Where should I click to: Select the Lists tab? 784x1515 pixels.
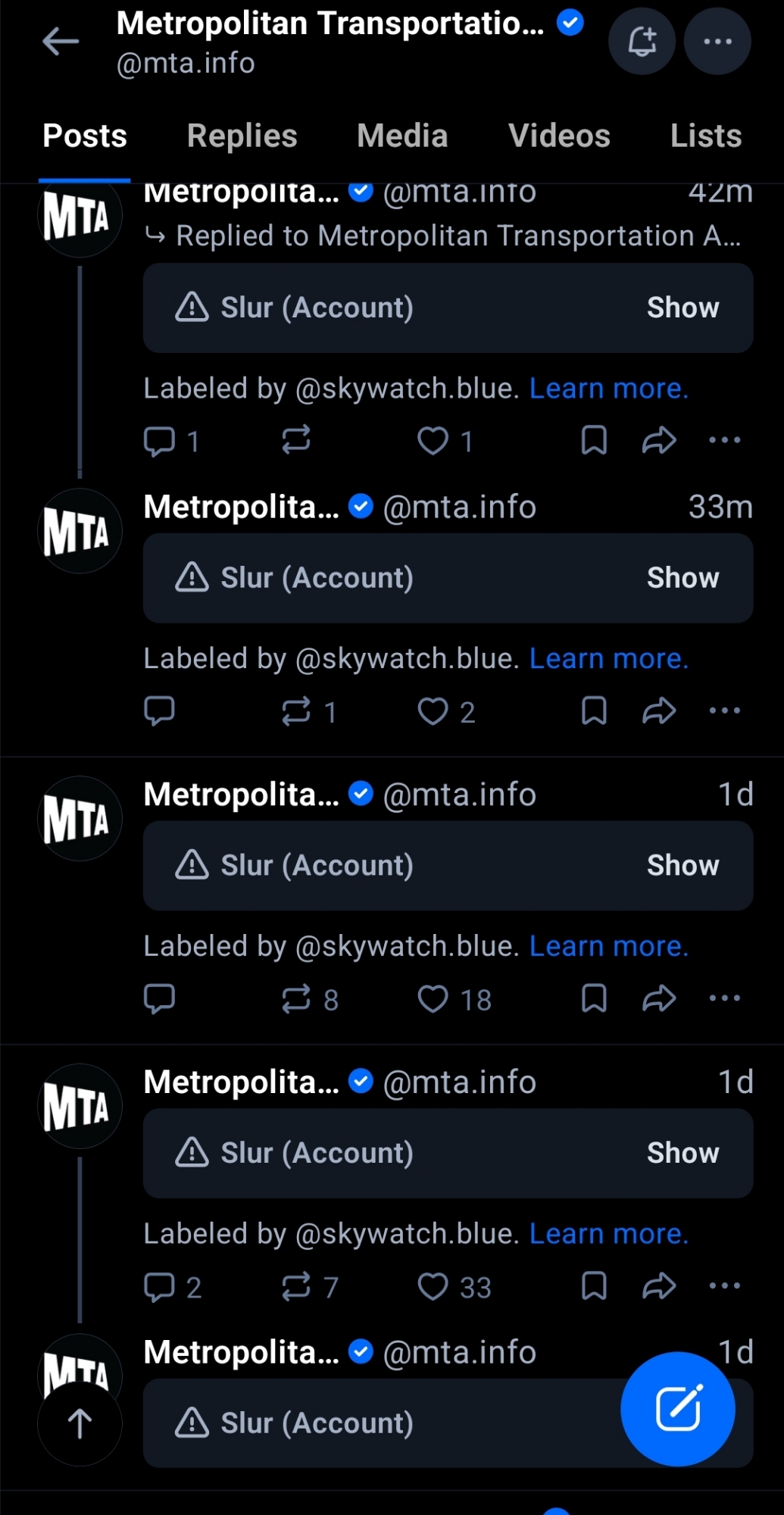coord(705,136)
